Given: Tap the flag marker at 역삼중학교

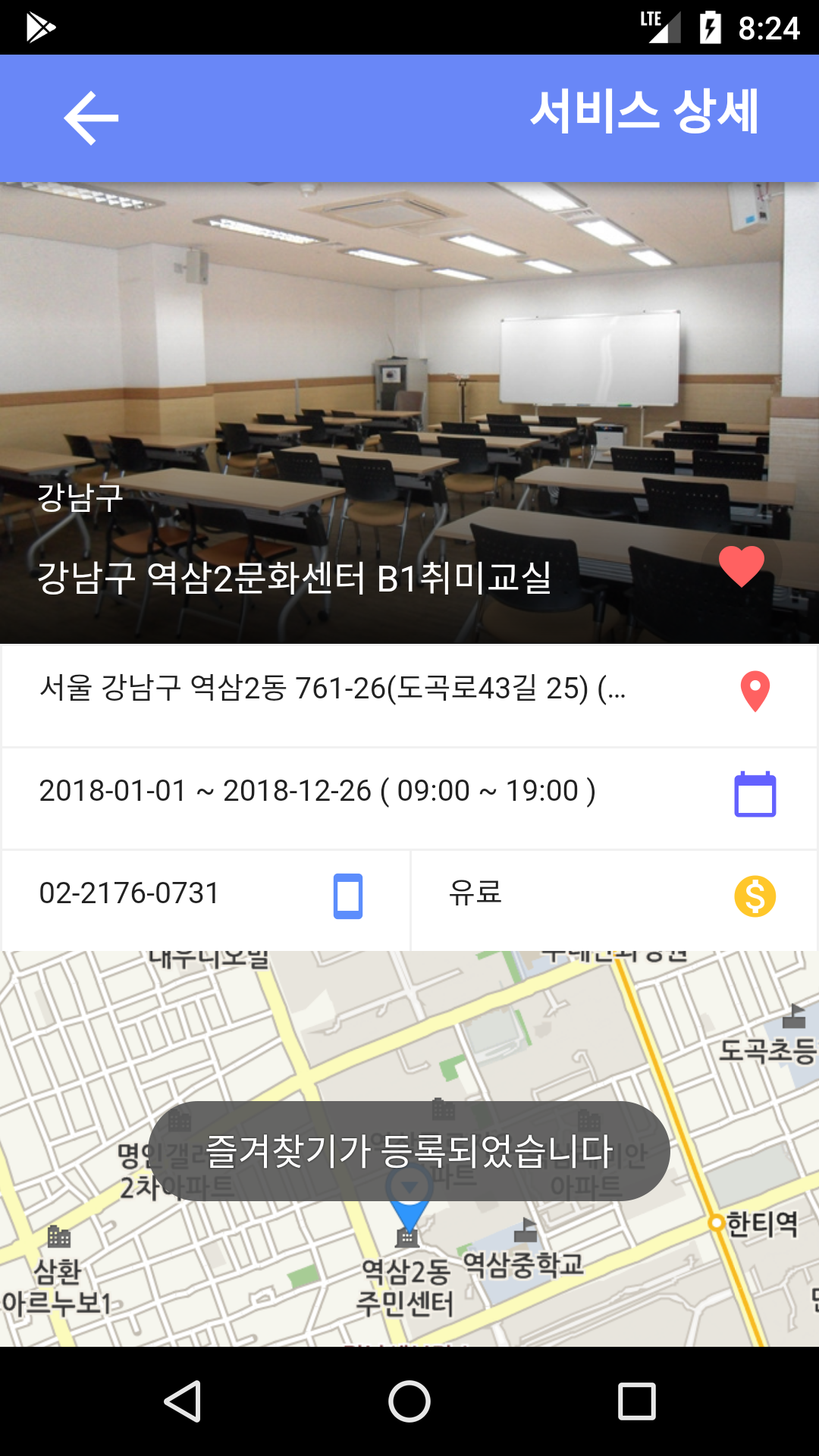Looking at the screenshot, I should click(x=526, y=1227).
